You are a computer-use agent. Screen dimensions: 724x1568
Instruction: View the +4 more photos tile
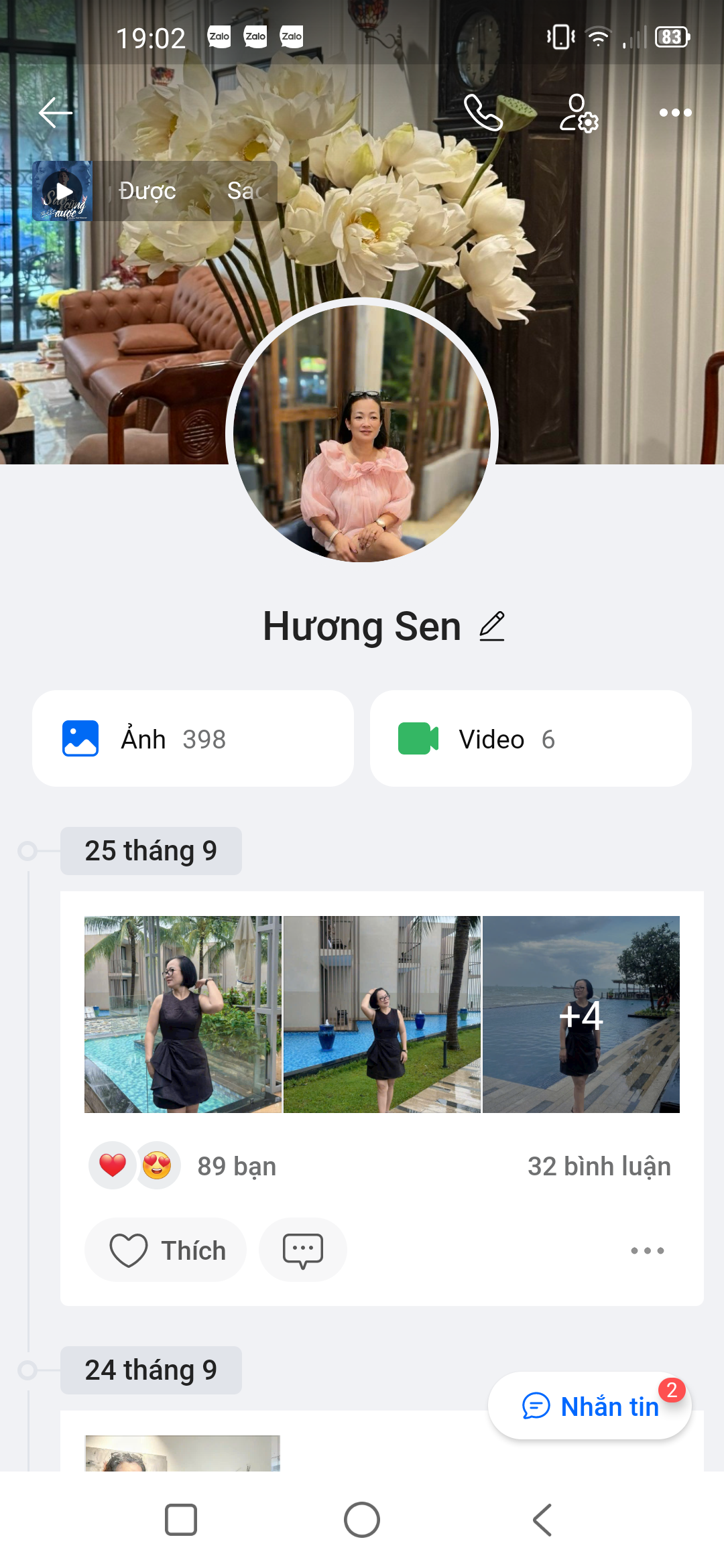pos(581,1014)
